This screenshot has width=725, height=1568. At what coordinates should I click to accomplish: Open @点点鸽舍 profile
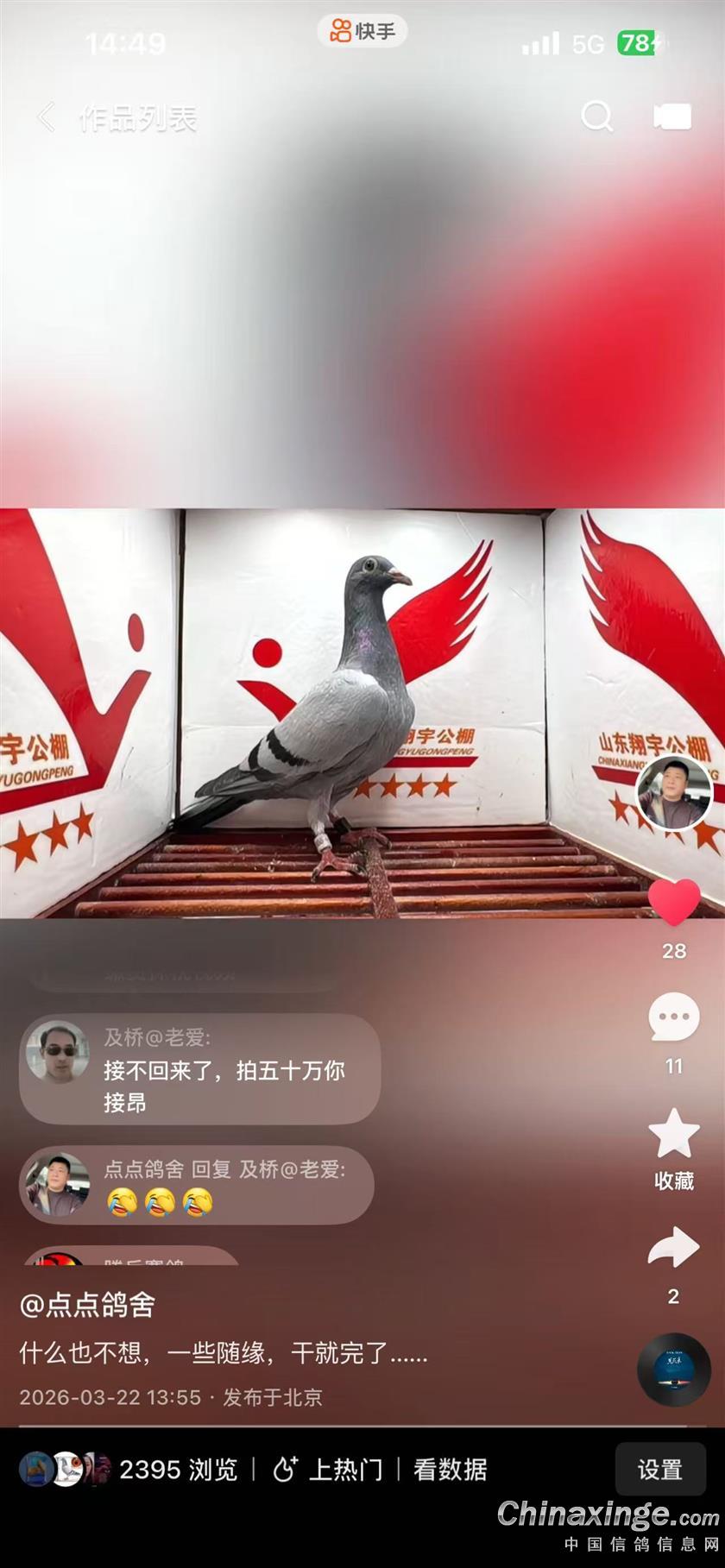tap(87, 1305)
